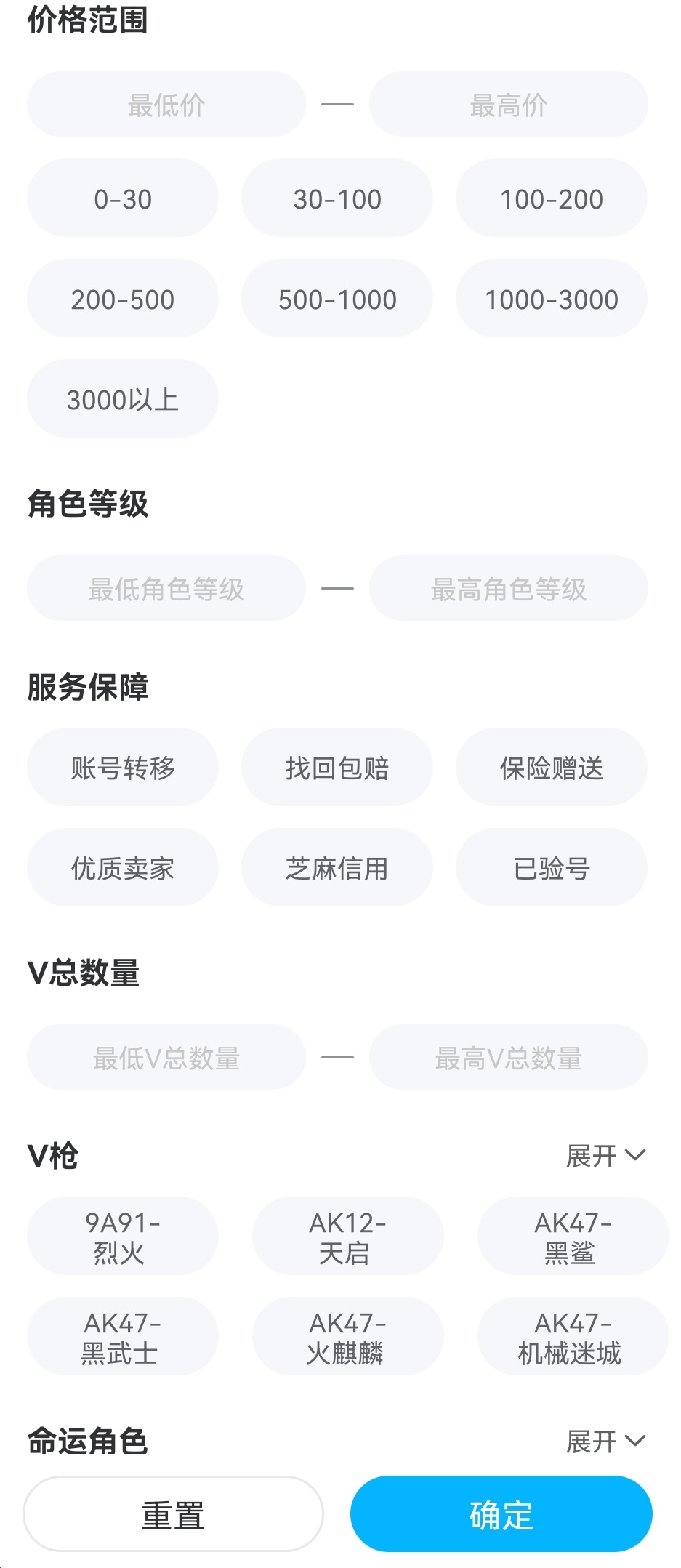Select the 芝麻信用 filter chip
The width and height of the screenshot is (681, 1568).
337,868
